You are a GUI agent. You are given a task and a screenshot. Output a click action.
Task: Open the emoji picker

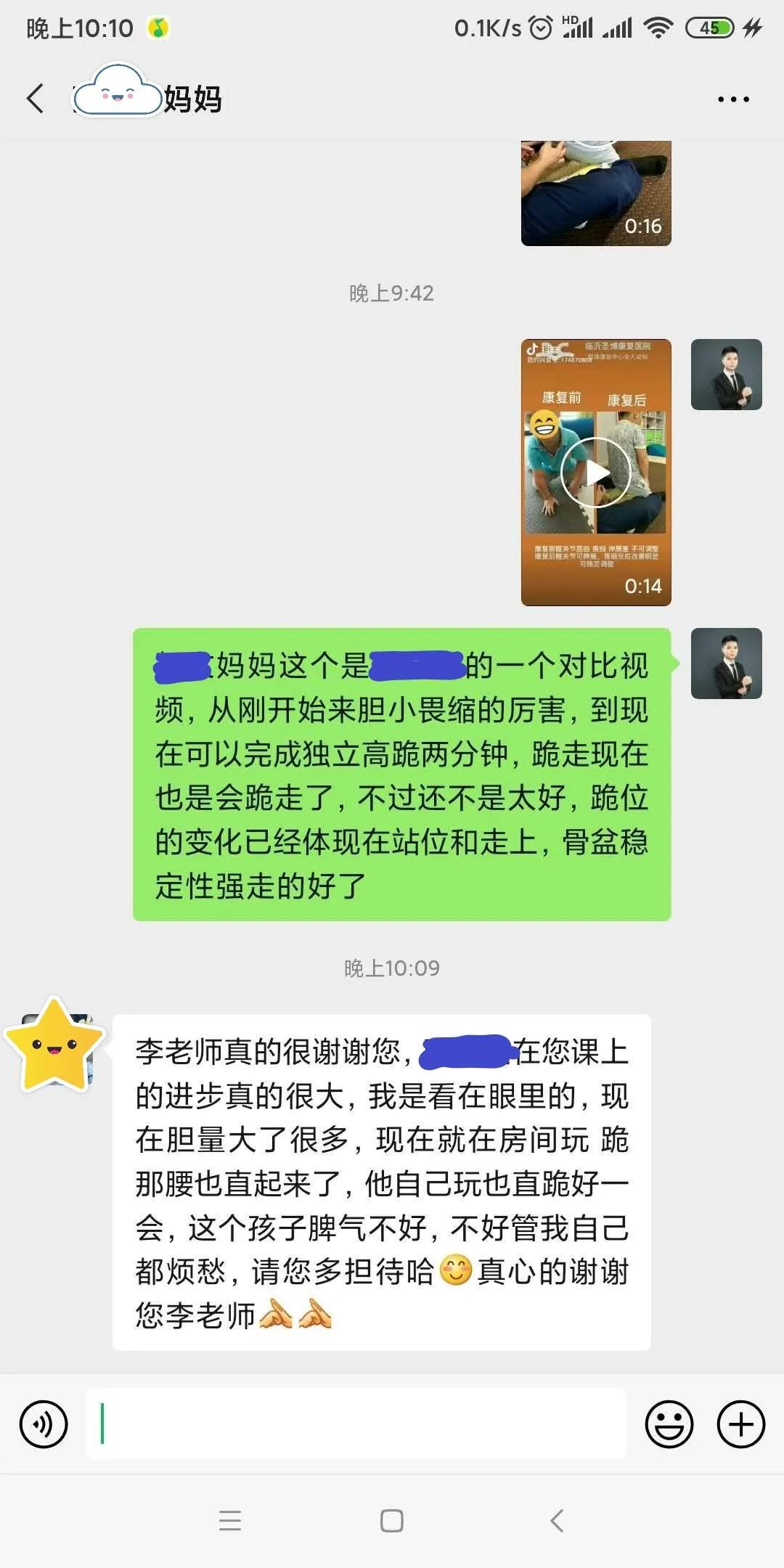coord(669,1424)
